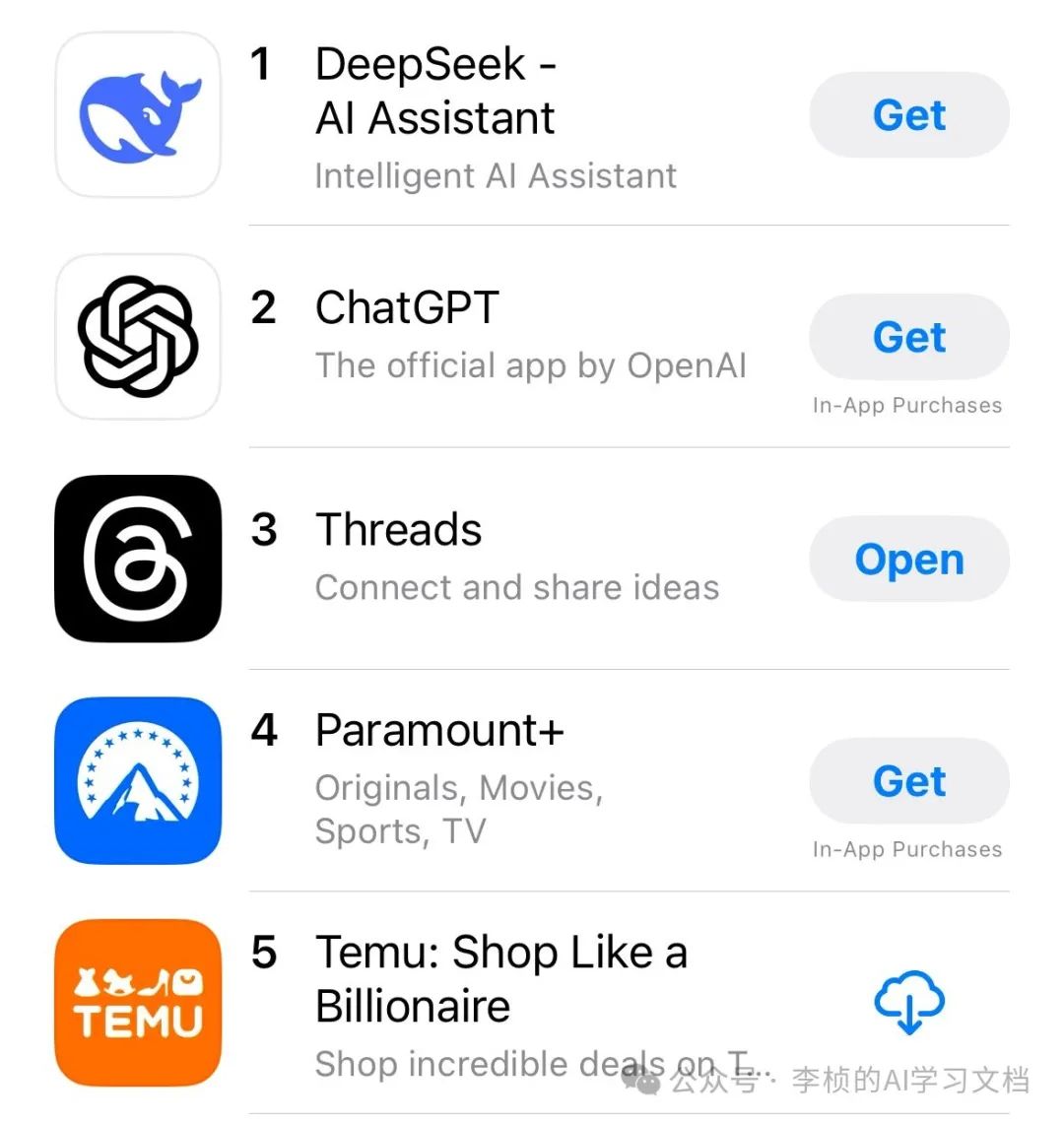This screenshot has width=1064, height=1122.
Task: Tap Get beside ChatGPT
Action: (908, 337)
